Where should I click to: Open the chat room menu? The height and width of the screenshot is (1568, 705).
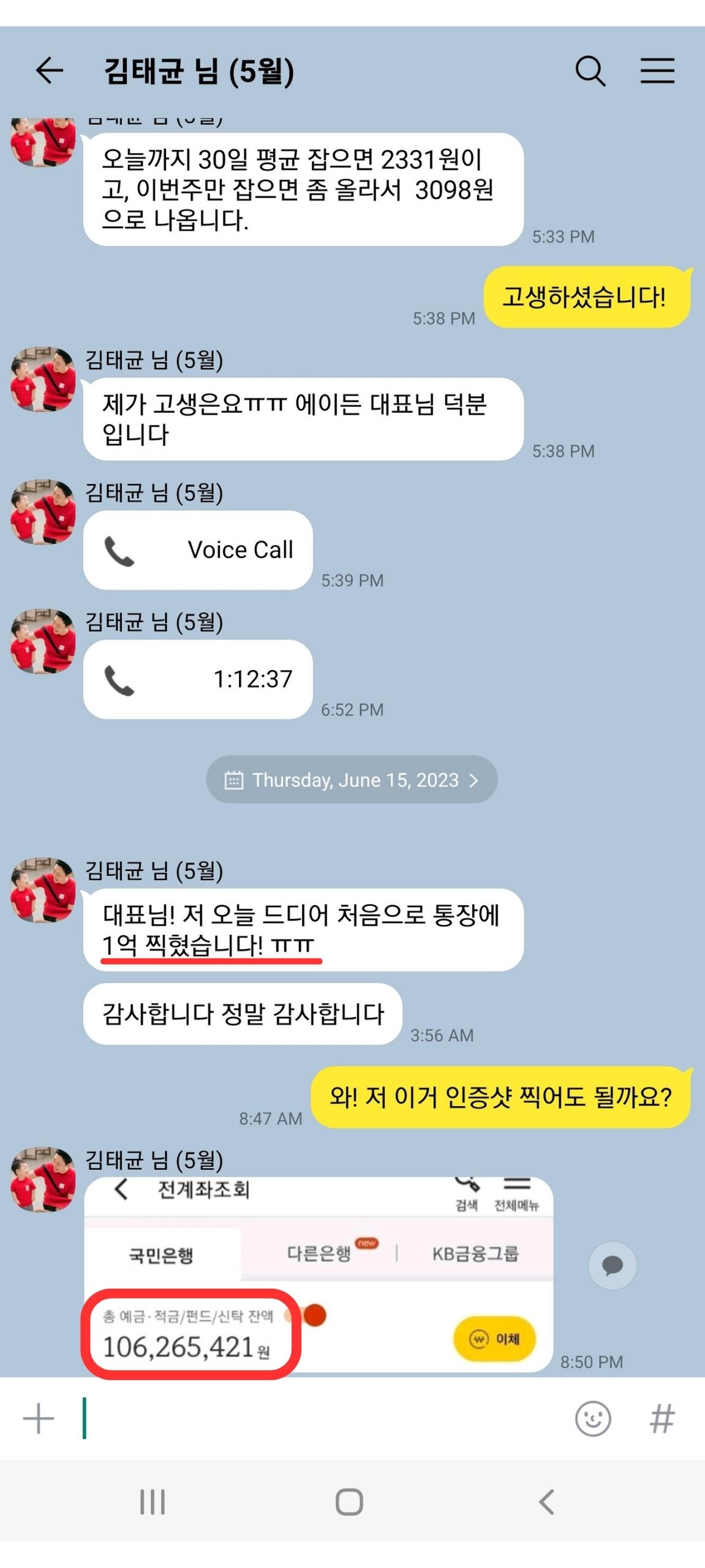657,70
